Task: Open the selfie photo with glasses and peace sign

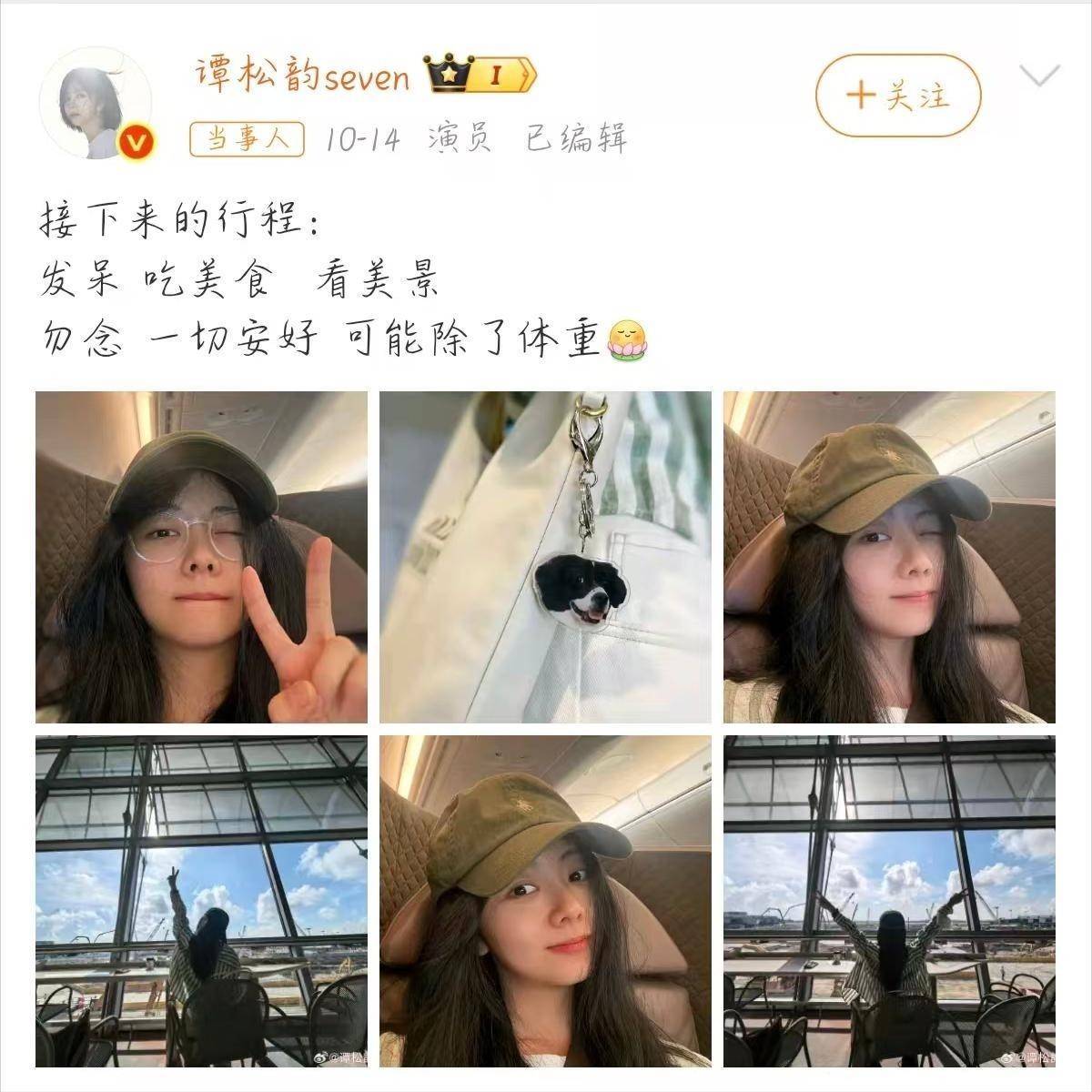Action: click(201, 557)
